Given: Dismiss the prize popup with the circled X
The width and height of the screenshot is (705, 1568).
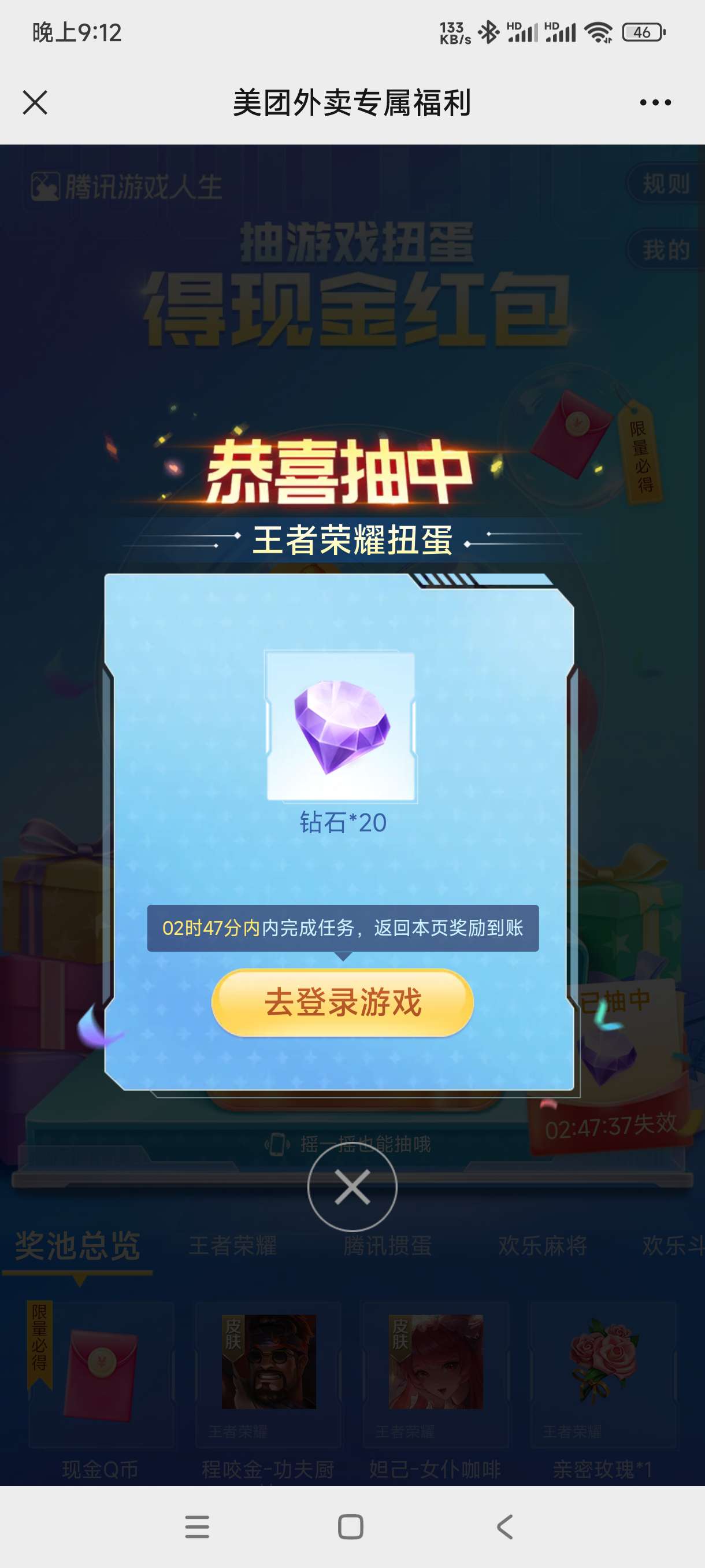Looking at the screenshot, I should click(x=352, y=1186).
